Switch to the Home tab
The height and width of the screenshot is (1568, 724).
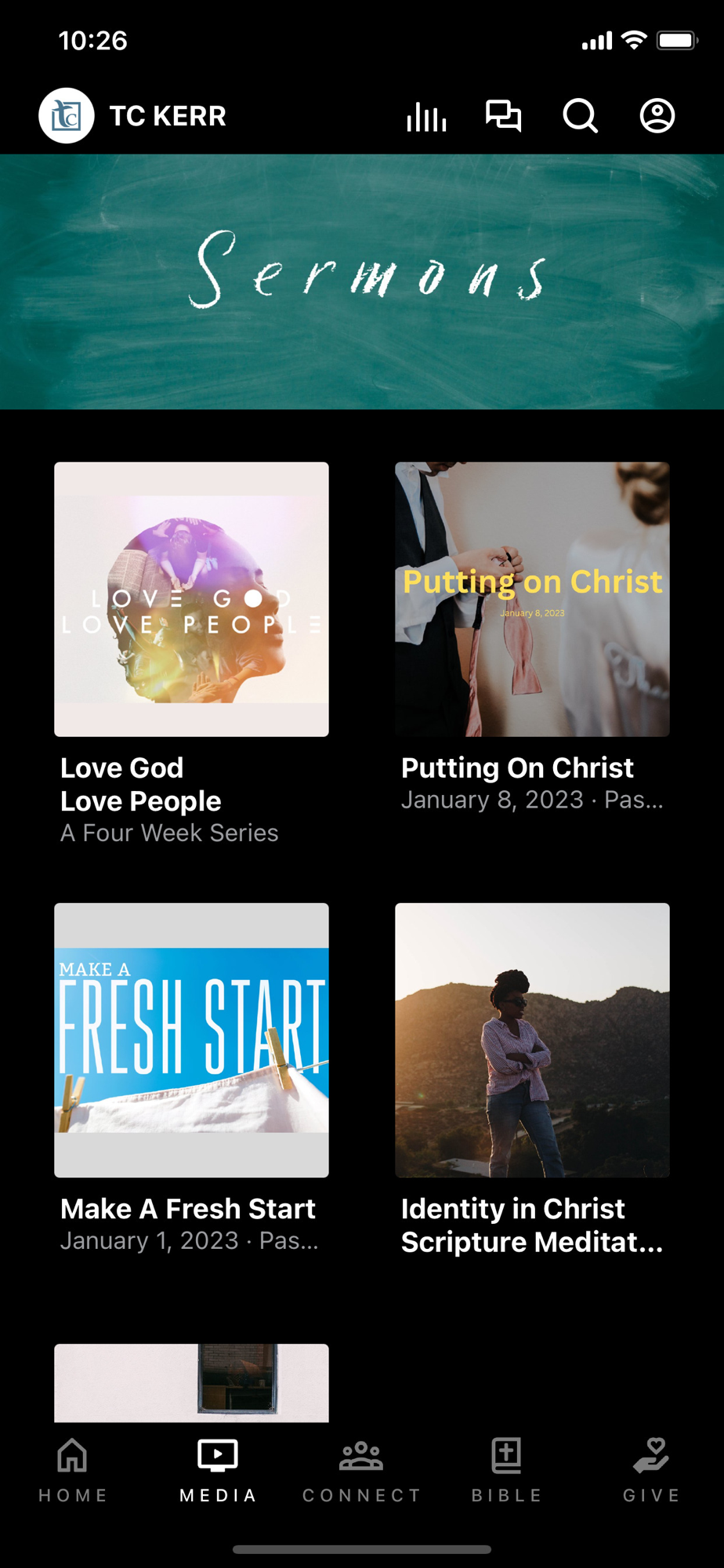tap(73, 1470)
